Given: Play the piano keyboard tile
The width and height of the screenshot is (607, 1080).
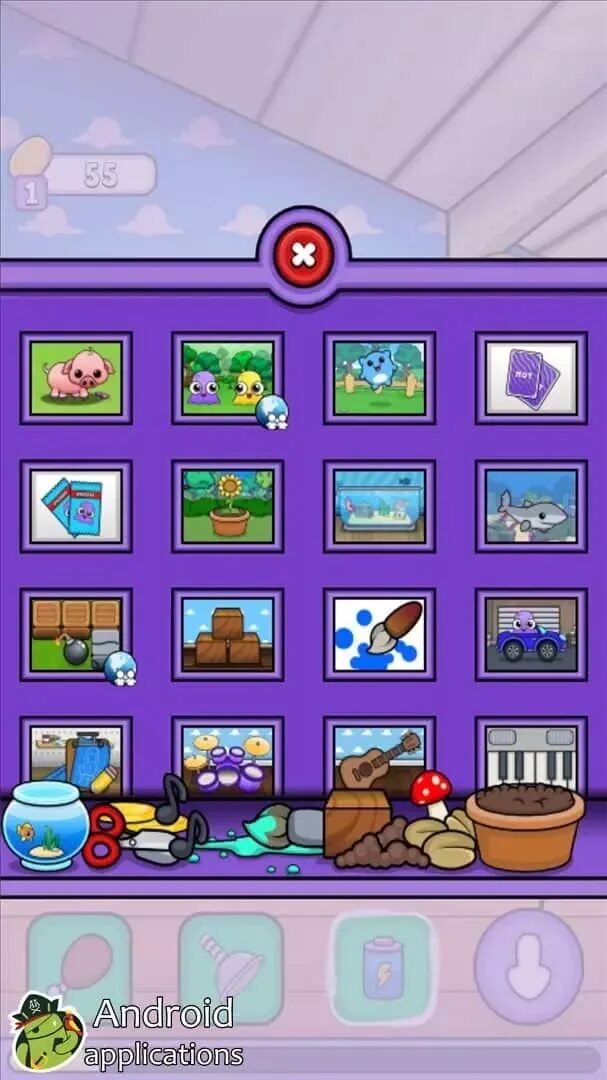Looking at the screenshot, I should click(x=531, y=756).
